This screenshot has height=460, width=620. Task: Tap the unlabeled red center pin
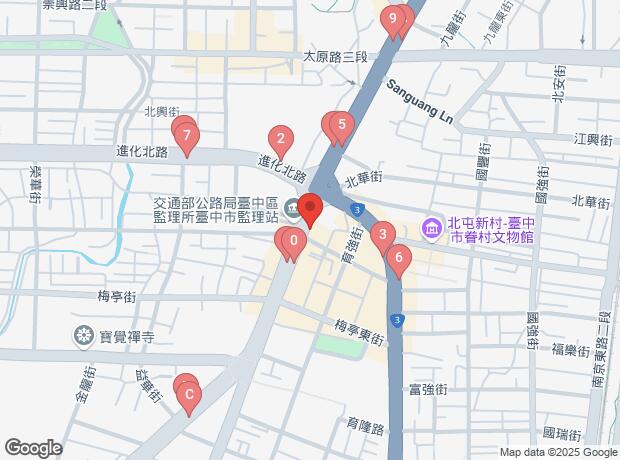(310, 210)
